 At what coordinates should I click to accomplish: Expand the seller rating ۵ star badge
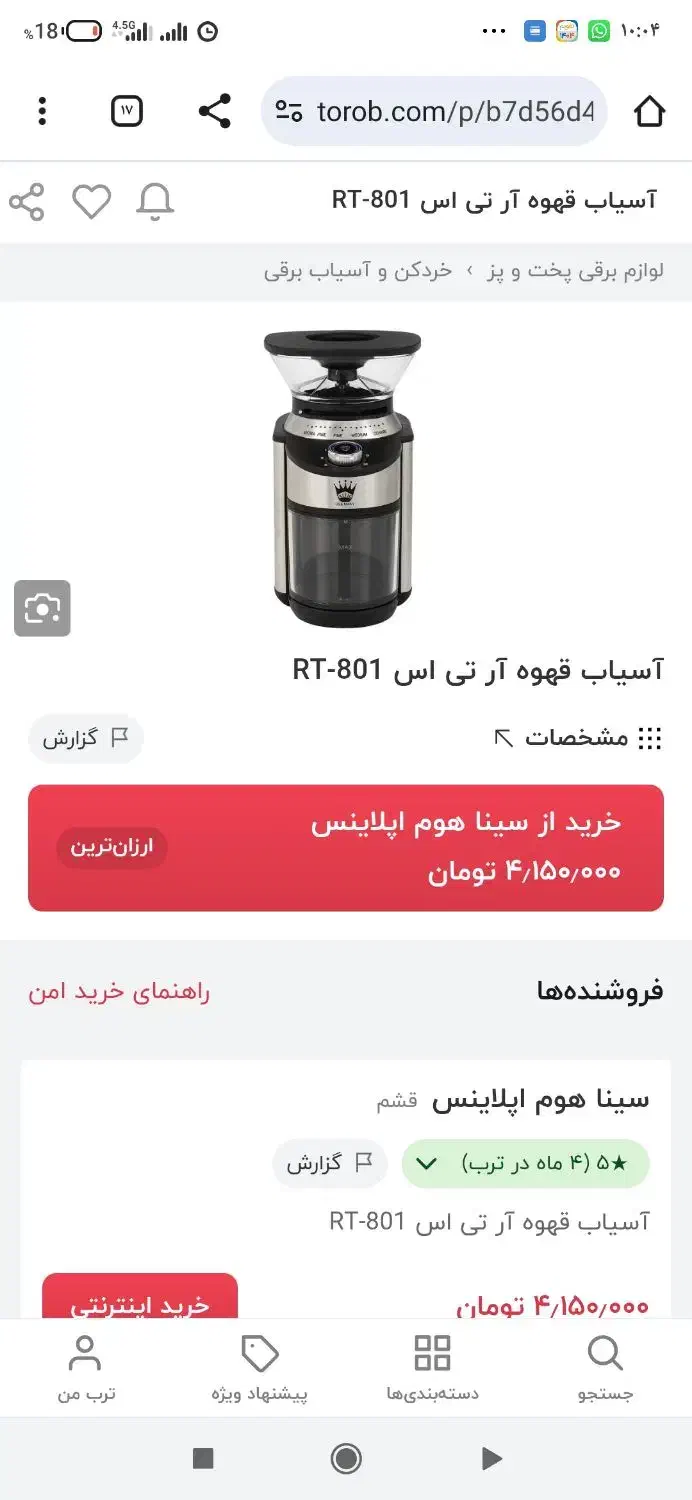(x=526, y=1164)
